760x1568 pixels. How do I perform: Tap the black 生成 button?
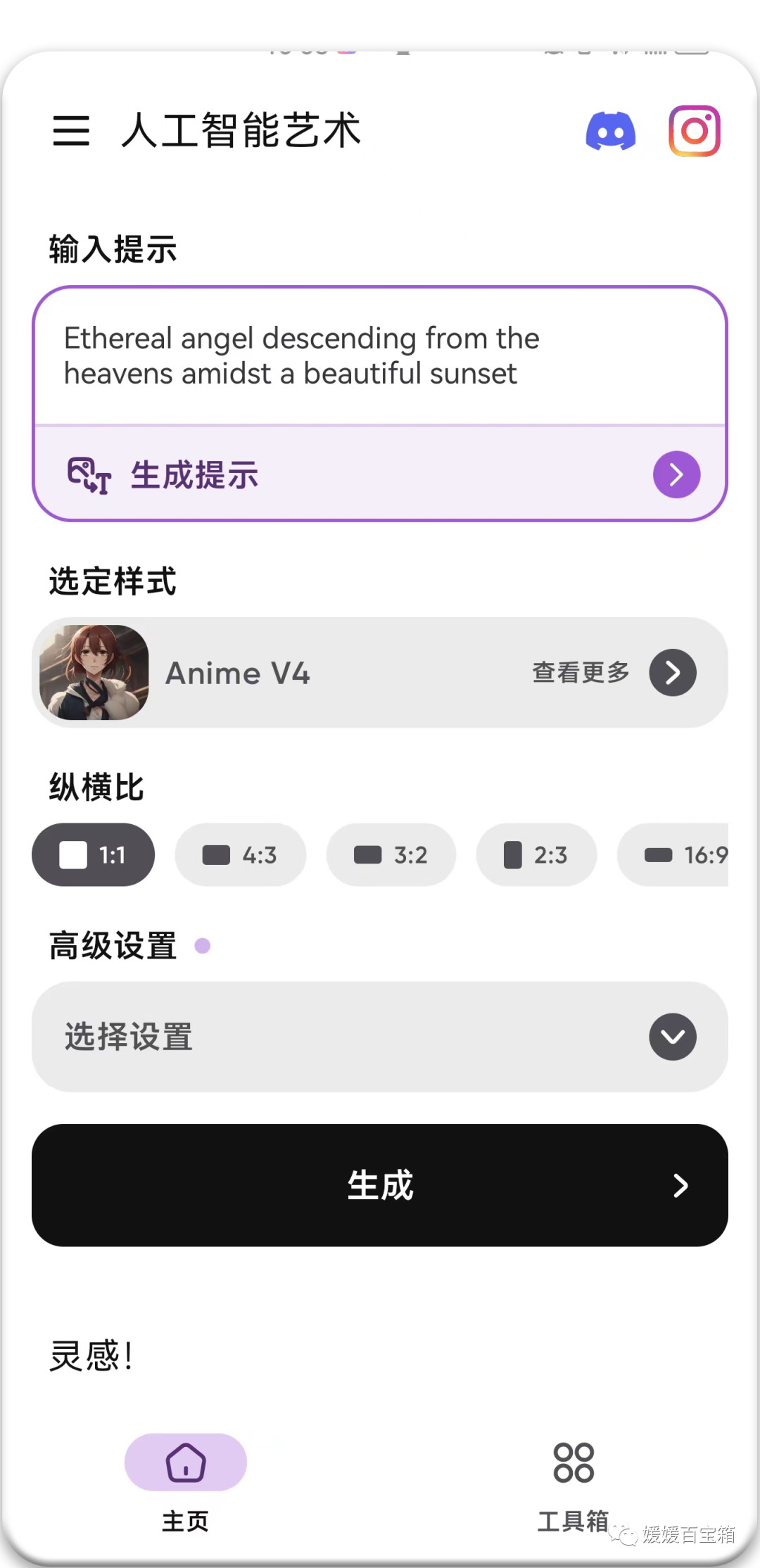[x=380, y=1185]
